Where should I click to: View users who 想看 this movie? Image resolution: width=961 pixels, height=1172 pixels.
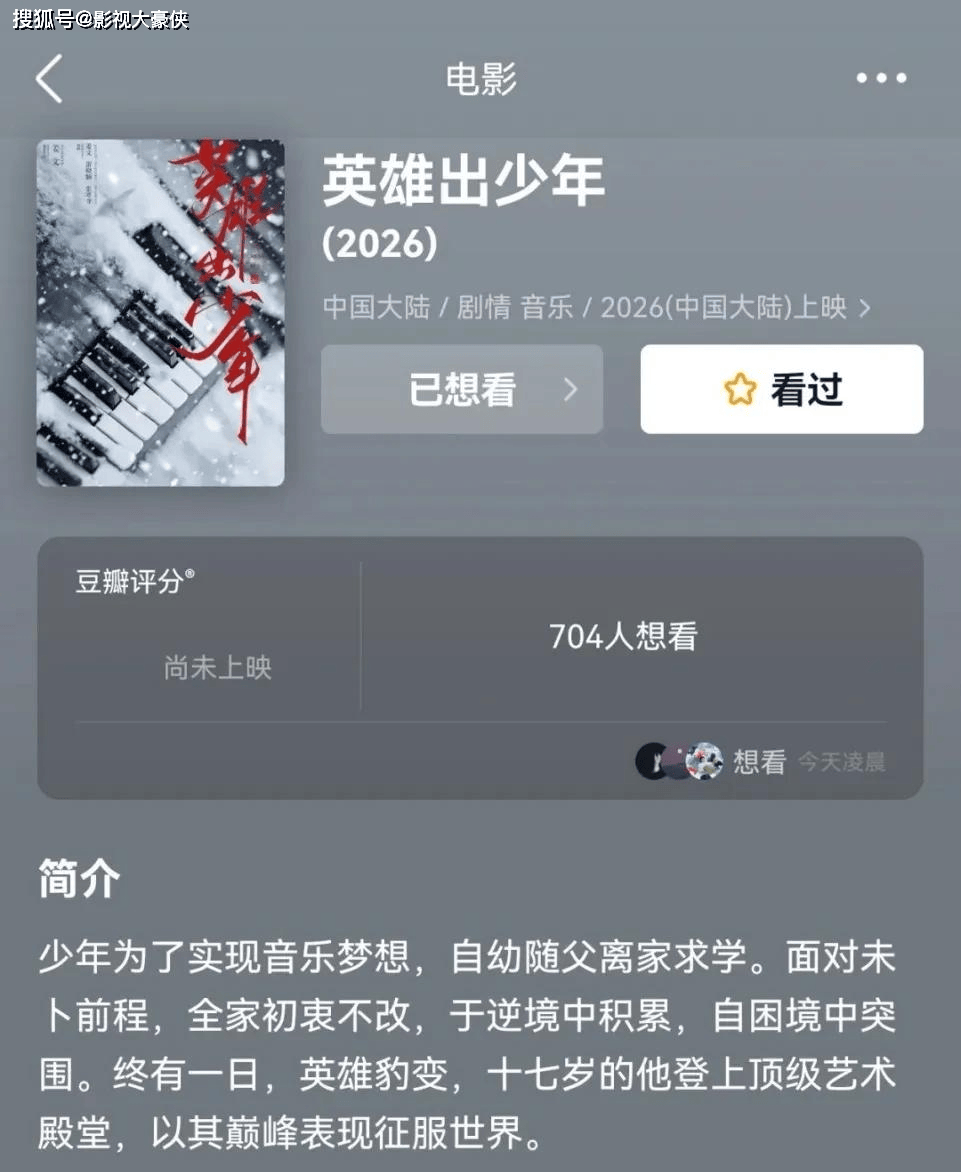(758, 762)
